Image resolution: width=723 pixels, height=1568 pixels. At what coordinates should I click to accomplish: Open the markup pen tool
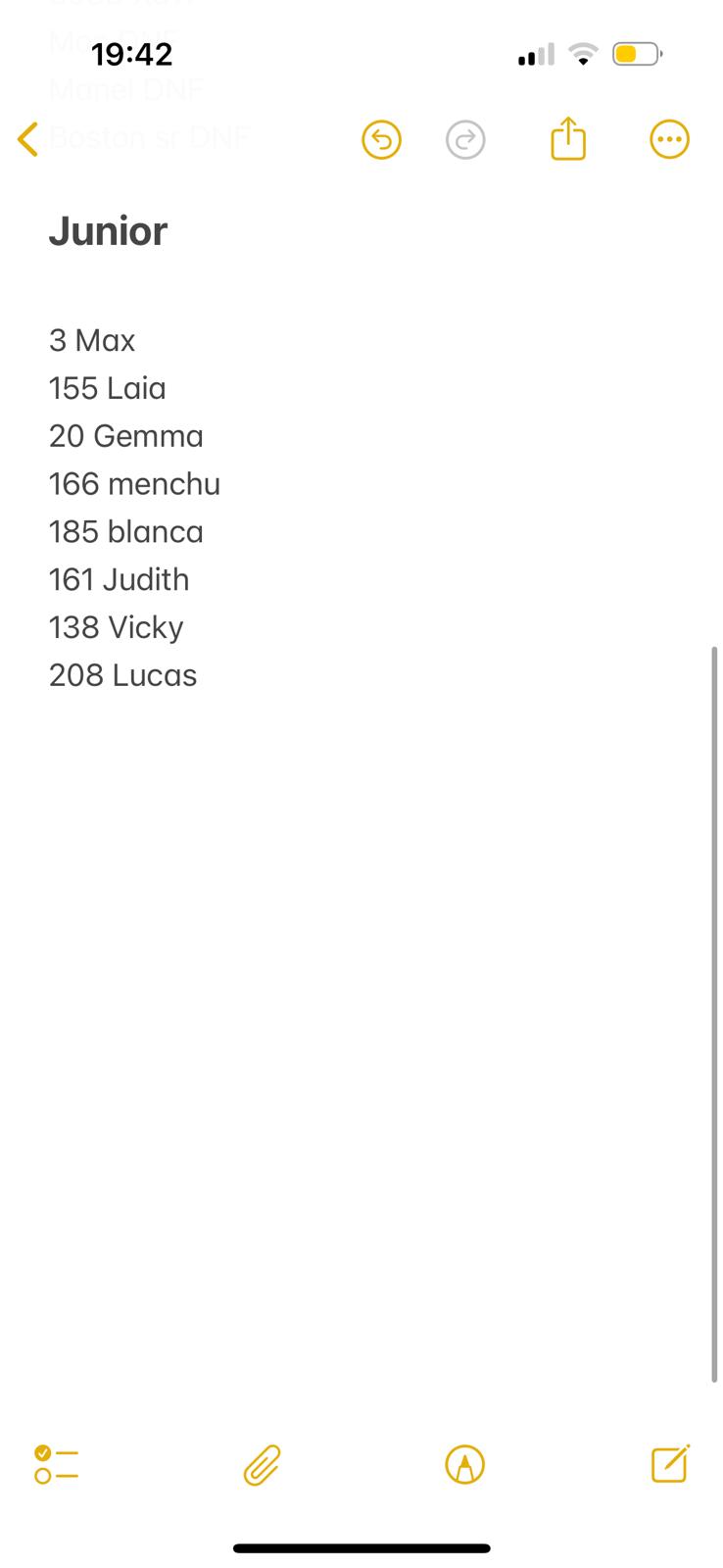(464, 1465)
